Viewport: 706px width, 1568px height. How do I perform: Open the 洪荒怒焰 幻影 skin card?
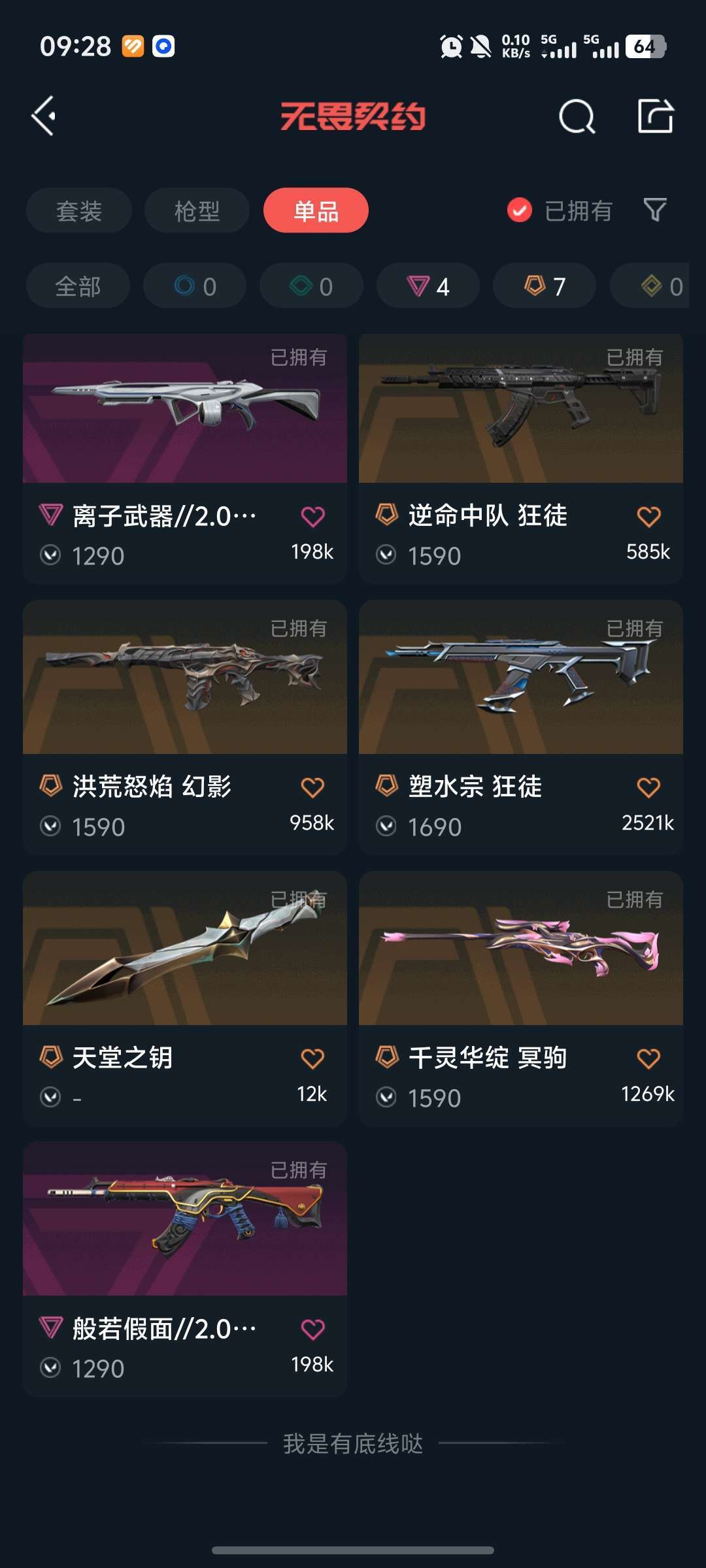coord(185,727)
